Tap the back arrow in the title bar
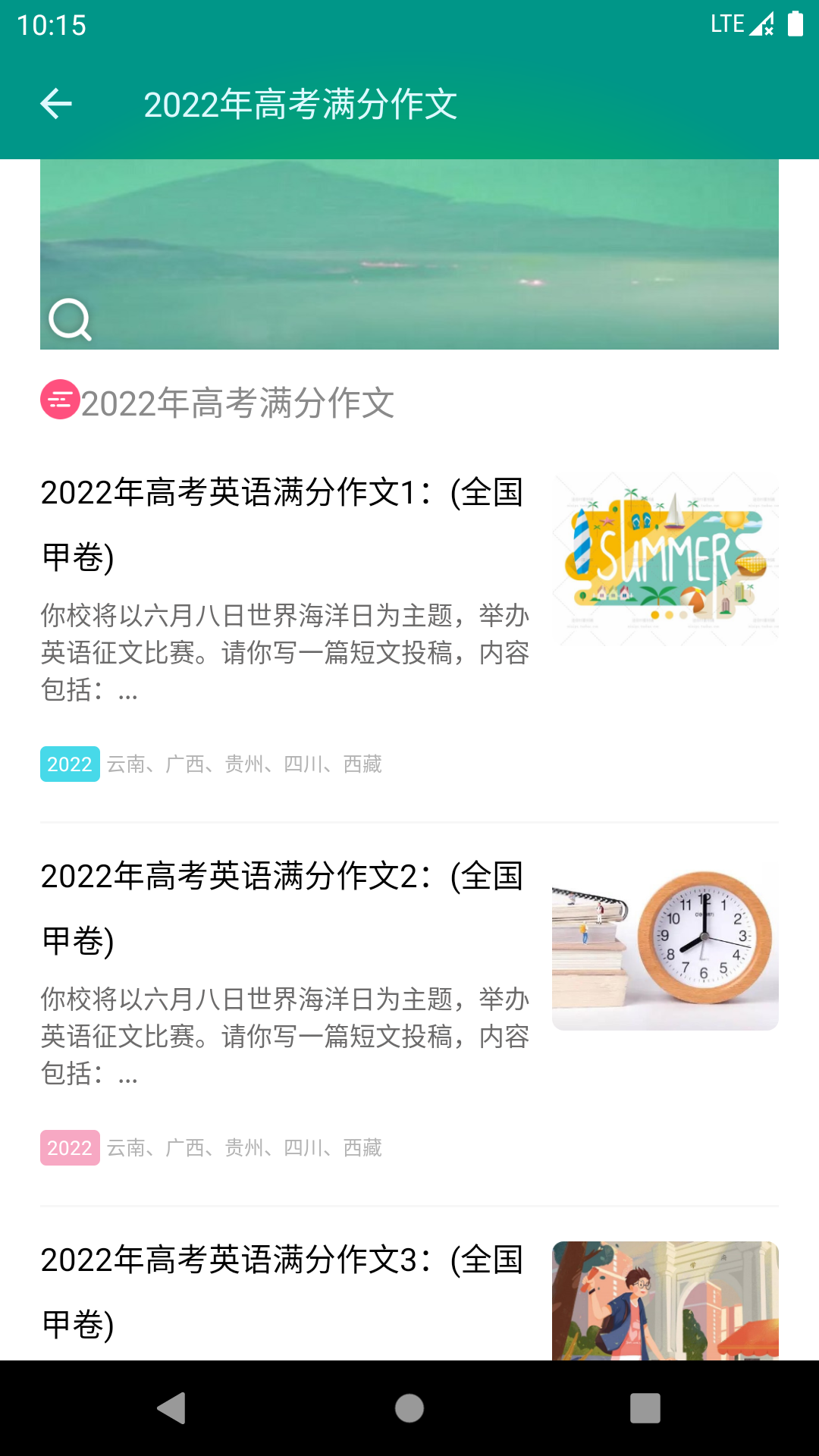Image resolution: width=819 pixels, height=1456 pixels. coord(55,104)
